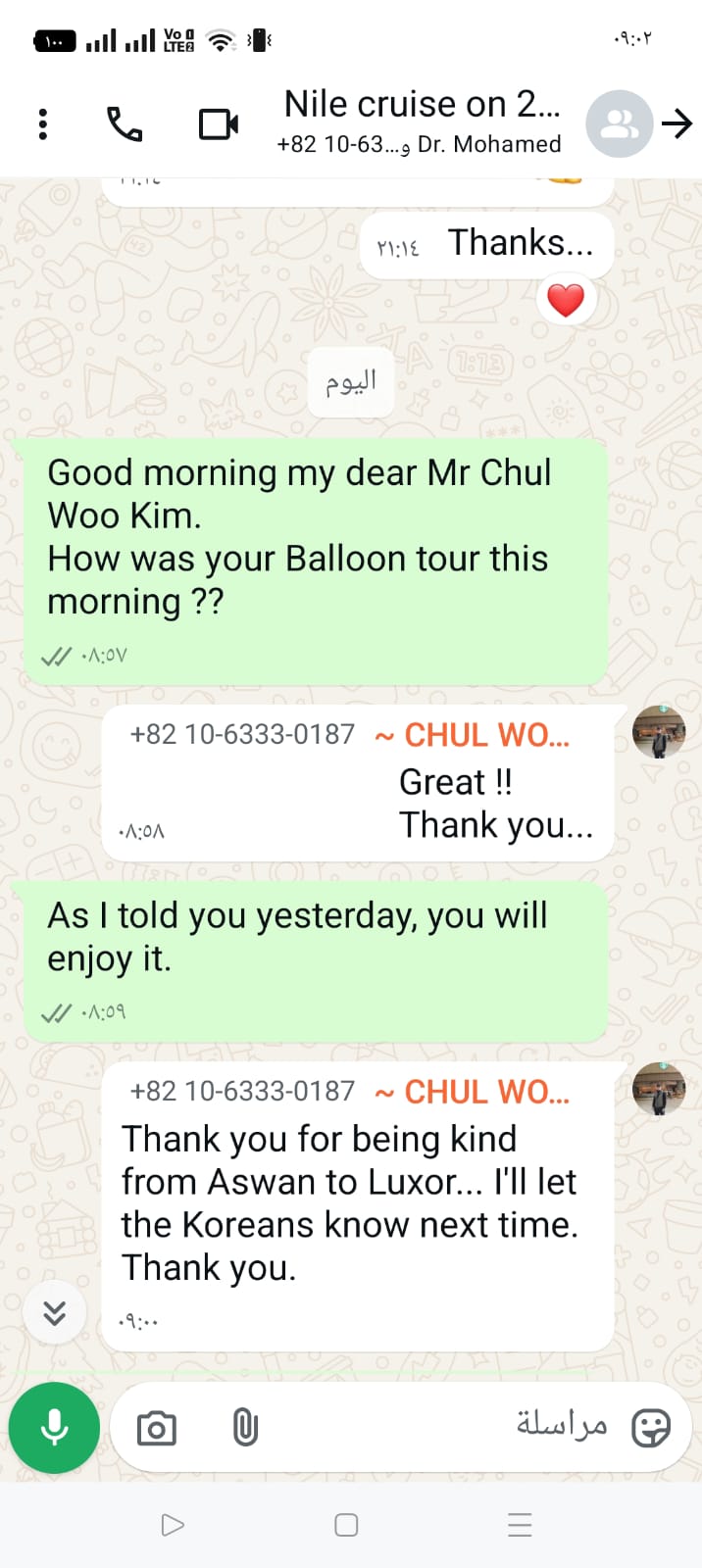Open the emoji and sticker picker

point(651,1428)
